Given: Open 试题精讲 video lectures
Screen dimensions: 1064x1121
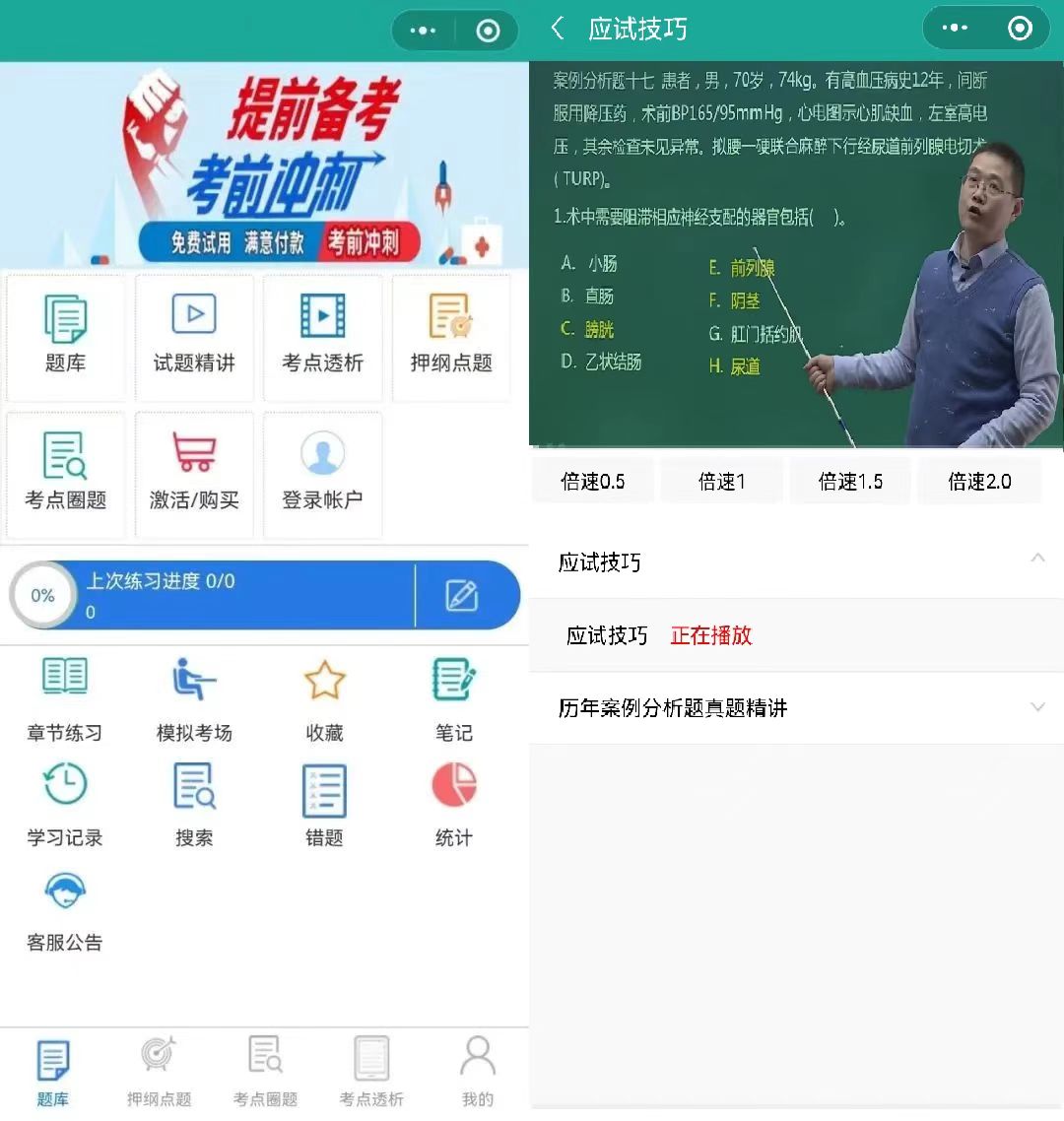Looking at the screenshot, I should click(x=194, y=336).
